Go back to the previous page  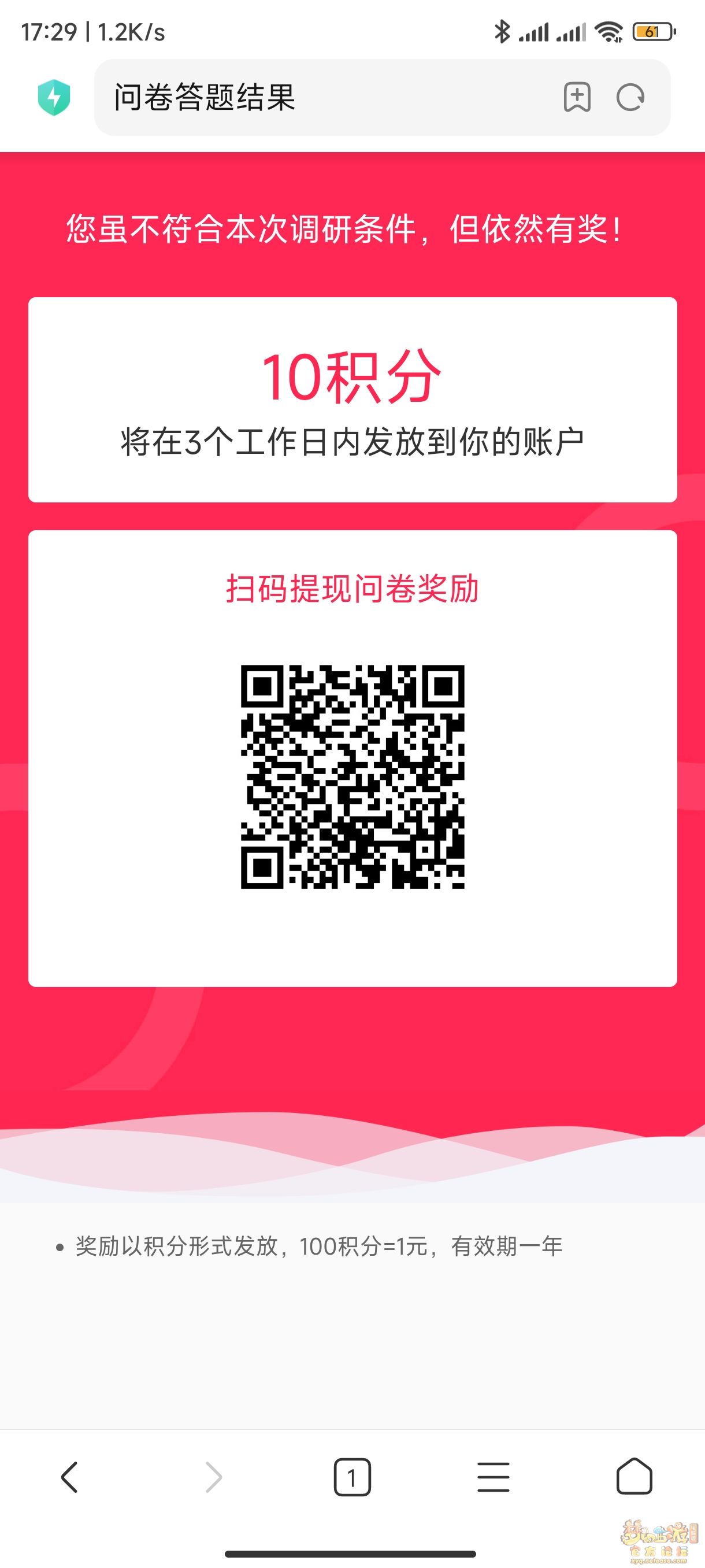[70, 1477]
